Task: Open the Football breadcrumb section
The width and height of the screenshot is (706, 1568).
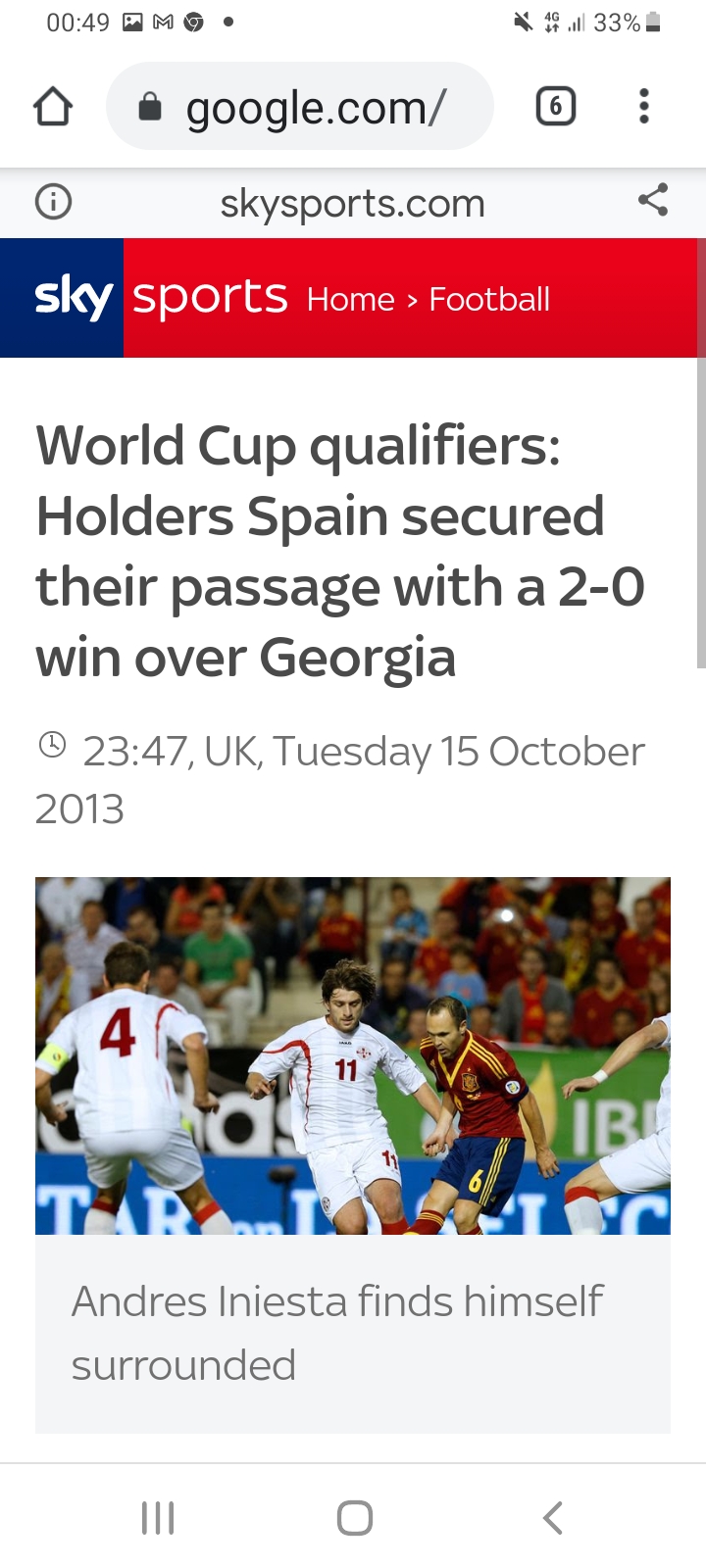Action: click(x=489, y=299)
